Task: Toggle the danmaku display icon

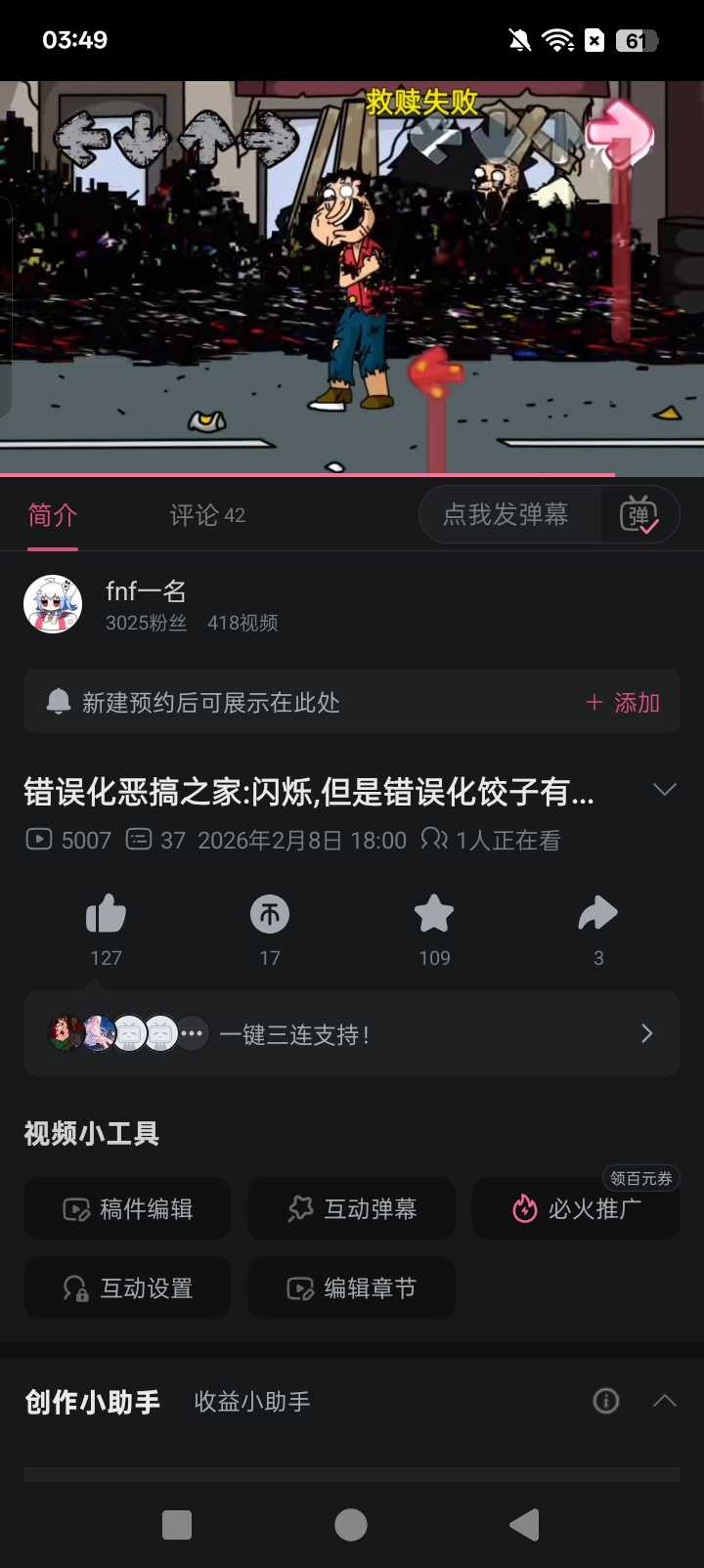Action: 638,515
